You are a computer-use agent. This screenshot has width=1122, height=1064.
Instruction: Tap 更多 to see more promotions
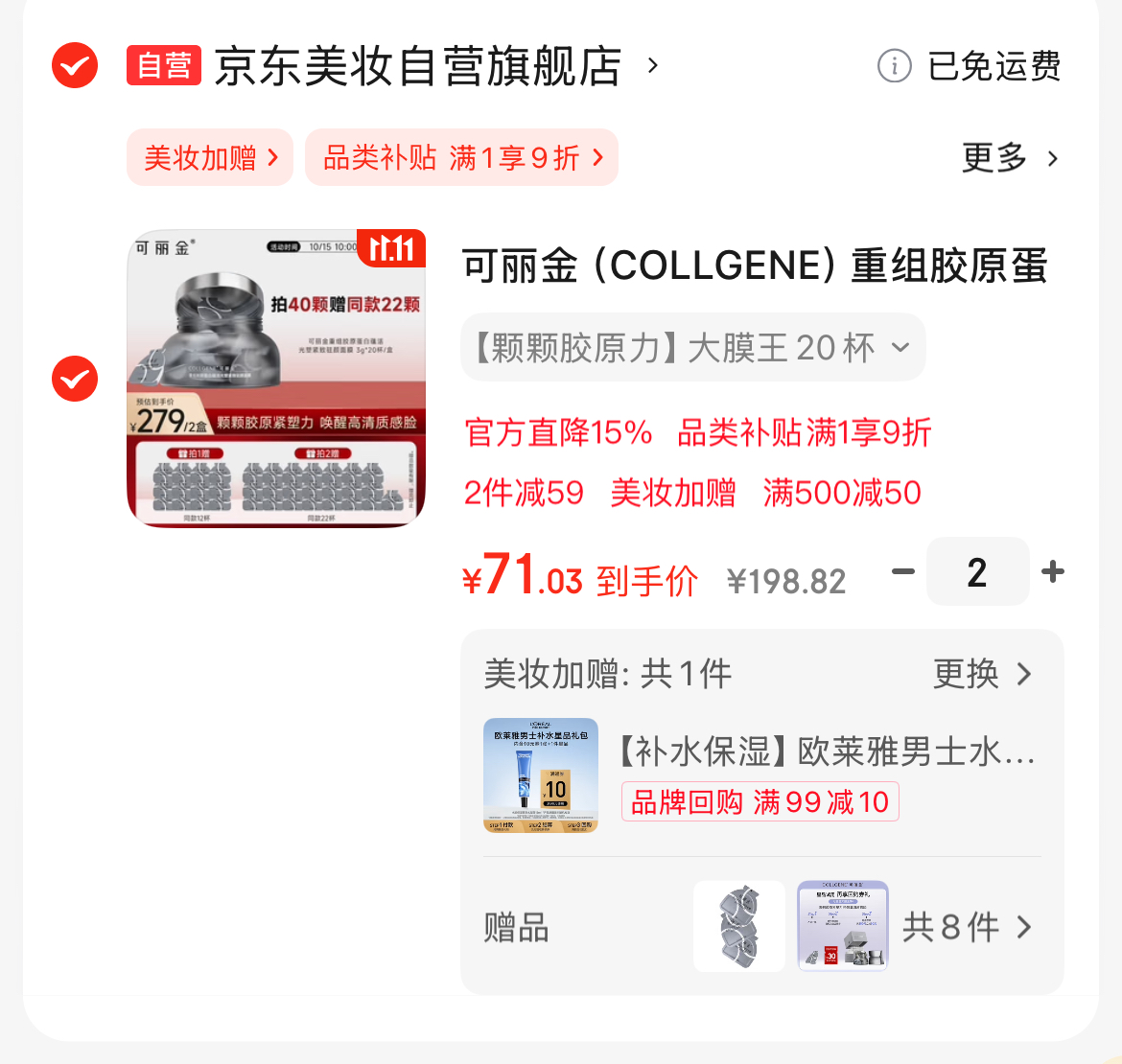[x=1010, y=158]
